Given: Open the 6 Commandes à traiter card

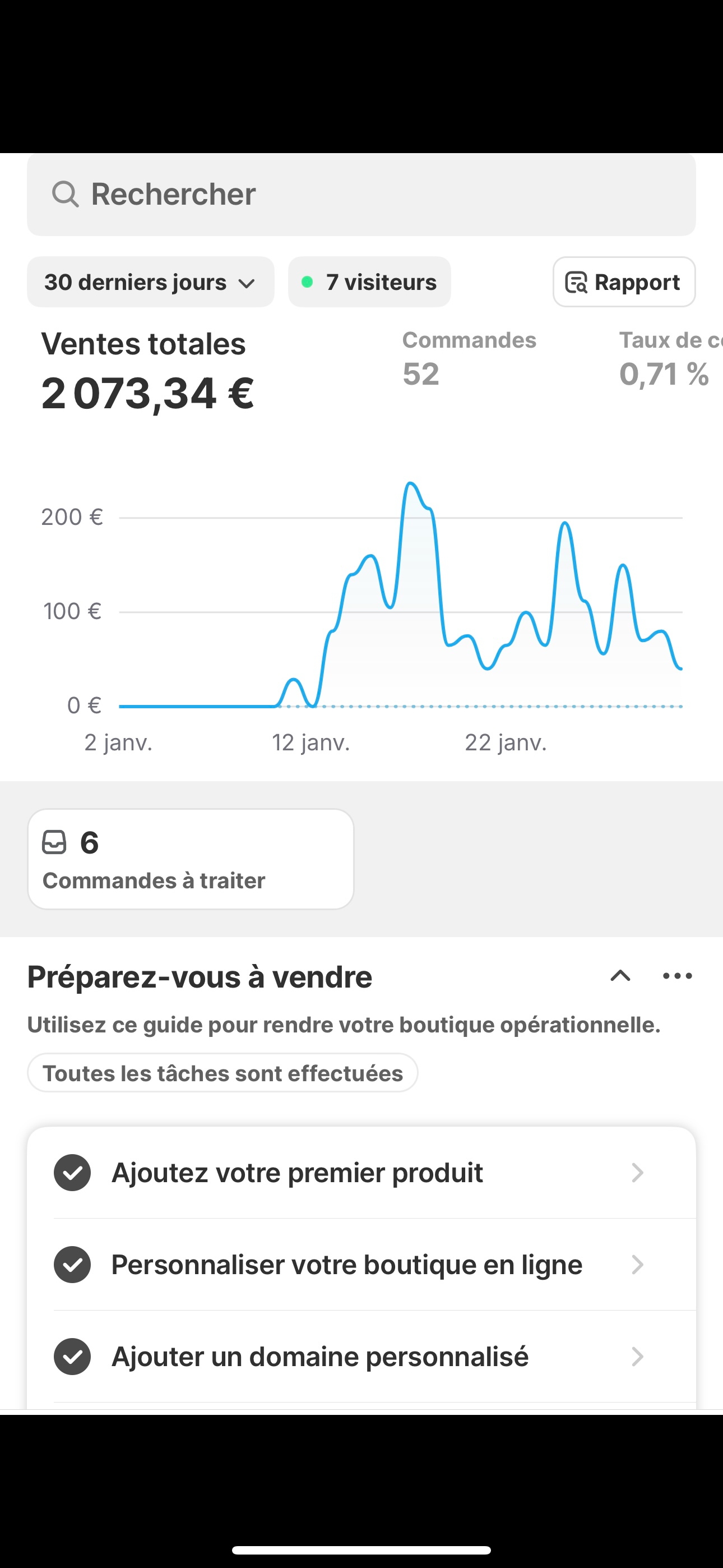Looking at the screenshot, I should [191, 859].
